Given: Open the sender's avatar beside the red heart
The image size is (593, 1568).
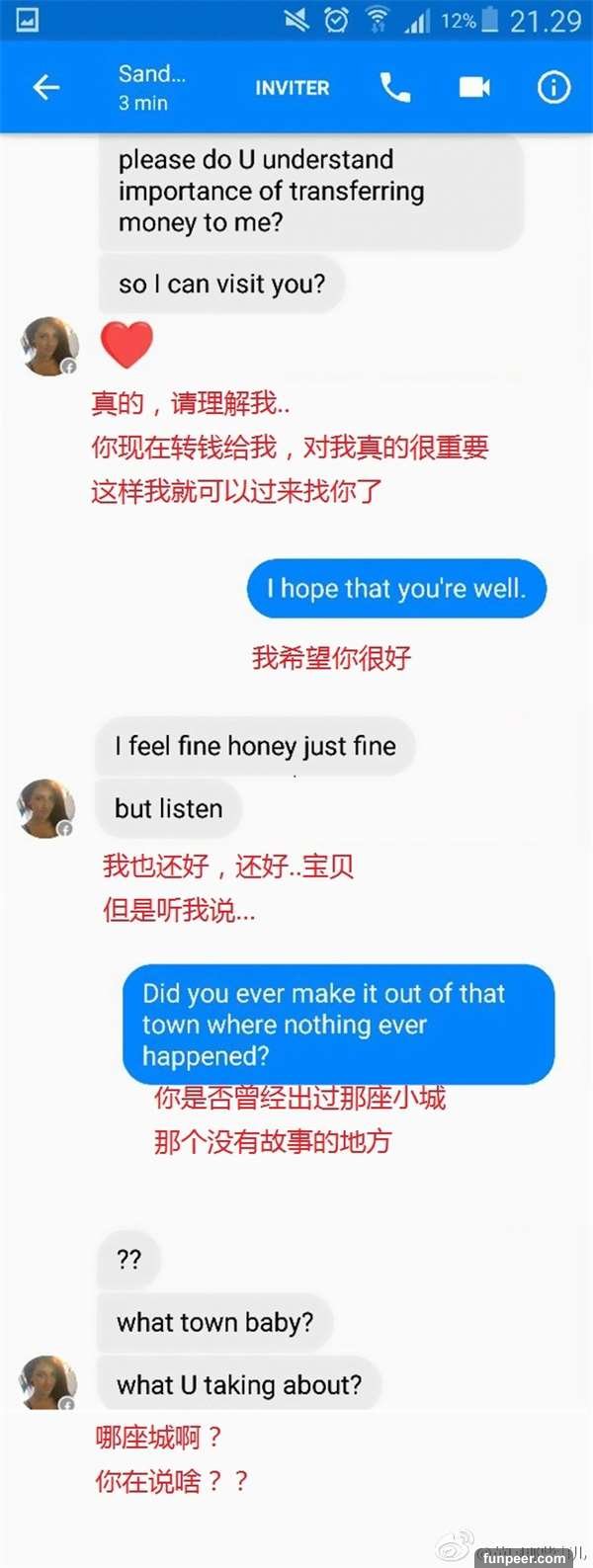Looking at the screenshot, I should pos(49,347).
